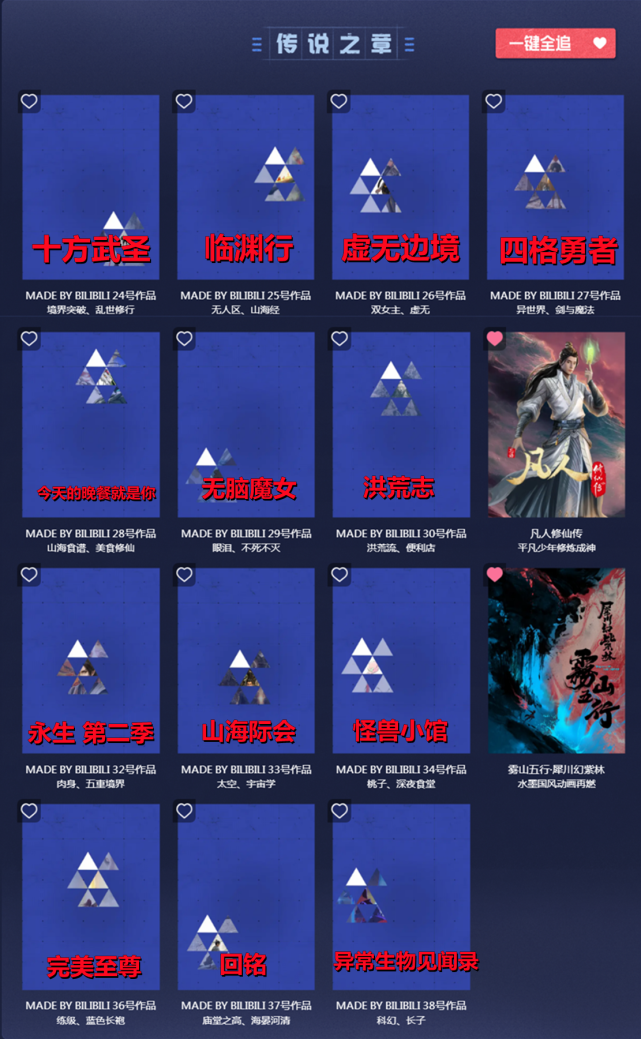Favorite the 36号作品 card with its heart

(x=29, y=811)
